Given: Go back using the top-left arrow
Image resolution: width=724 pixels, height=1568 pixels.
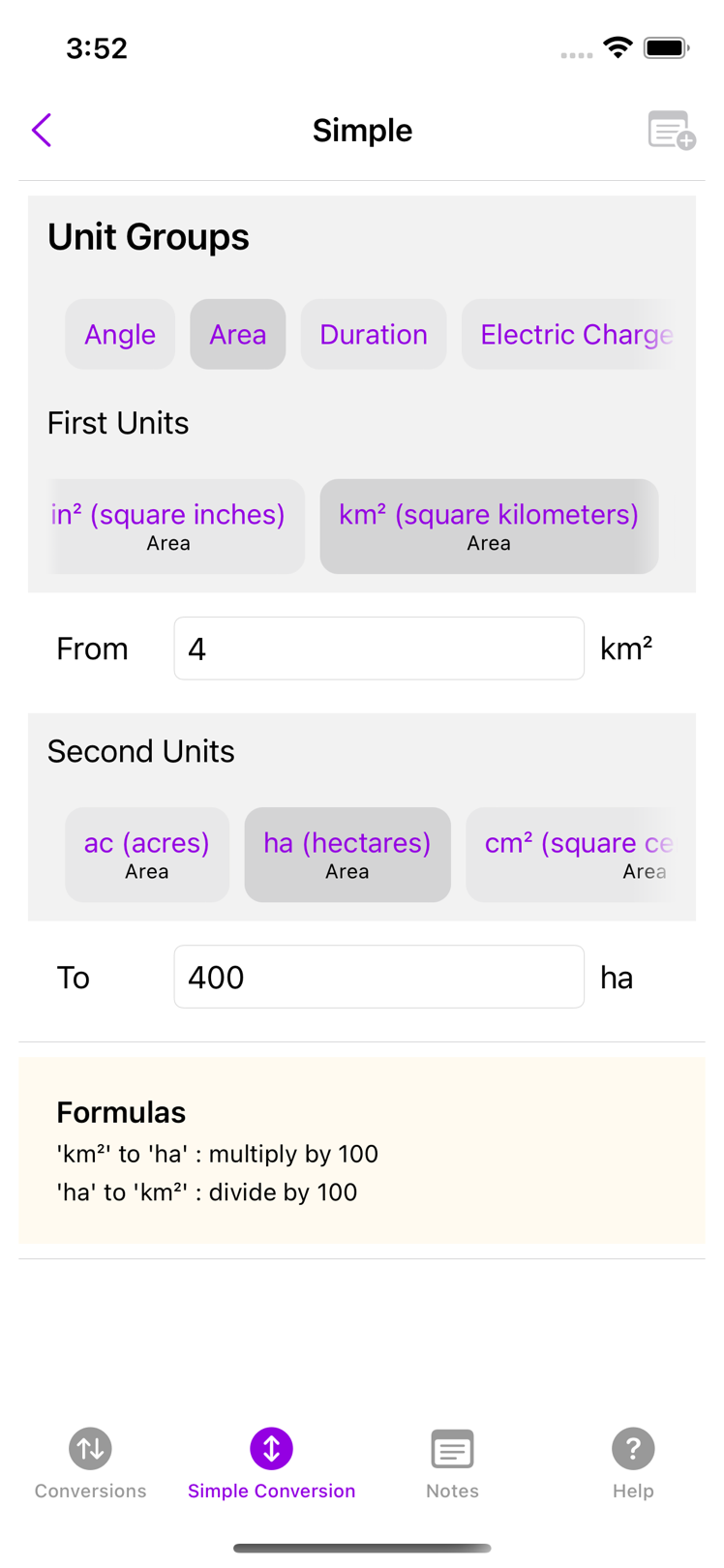Looking at the screenshot, I should 42,130.
